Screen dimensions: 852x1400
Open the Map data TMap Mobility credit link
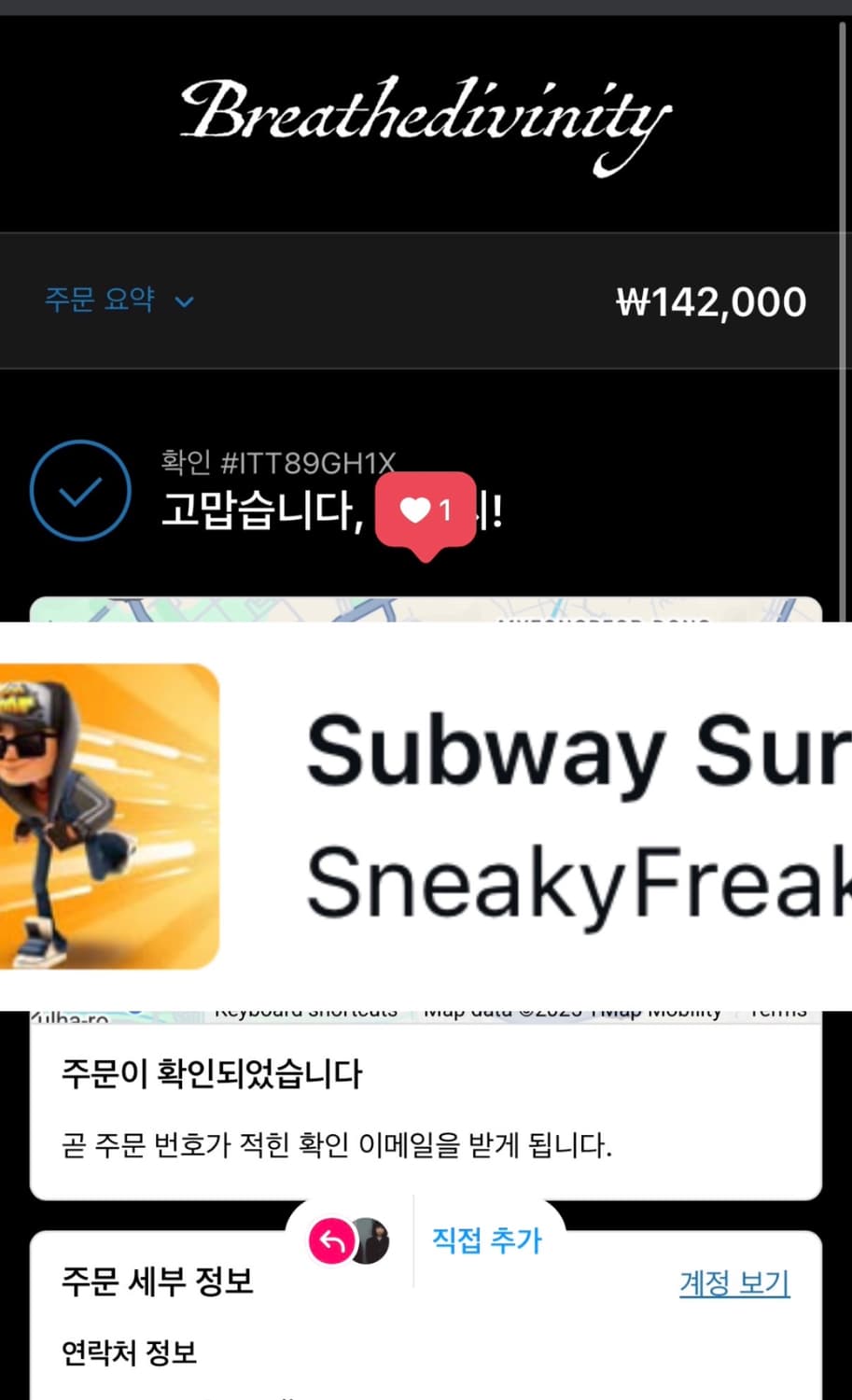[x=572, y=1010]
